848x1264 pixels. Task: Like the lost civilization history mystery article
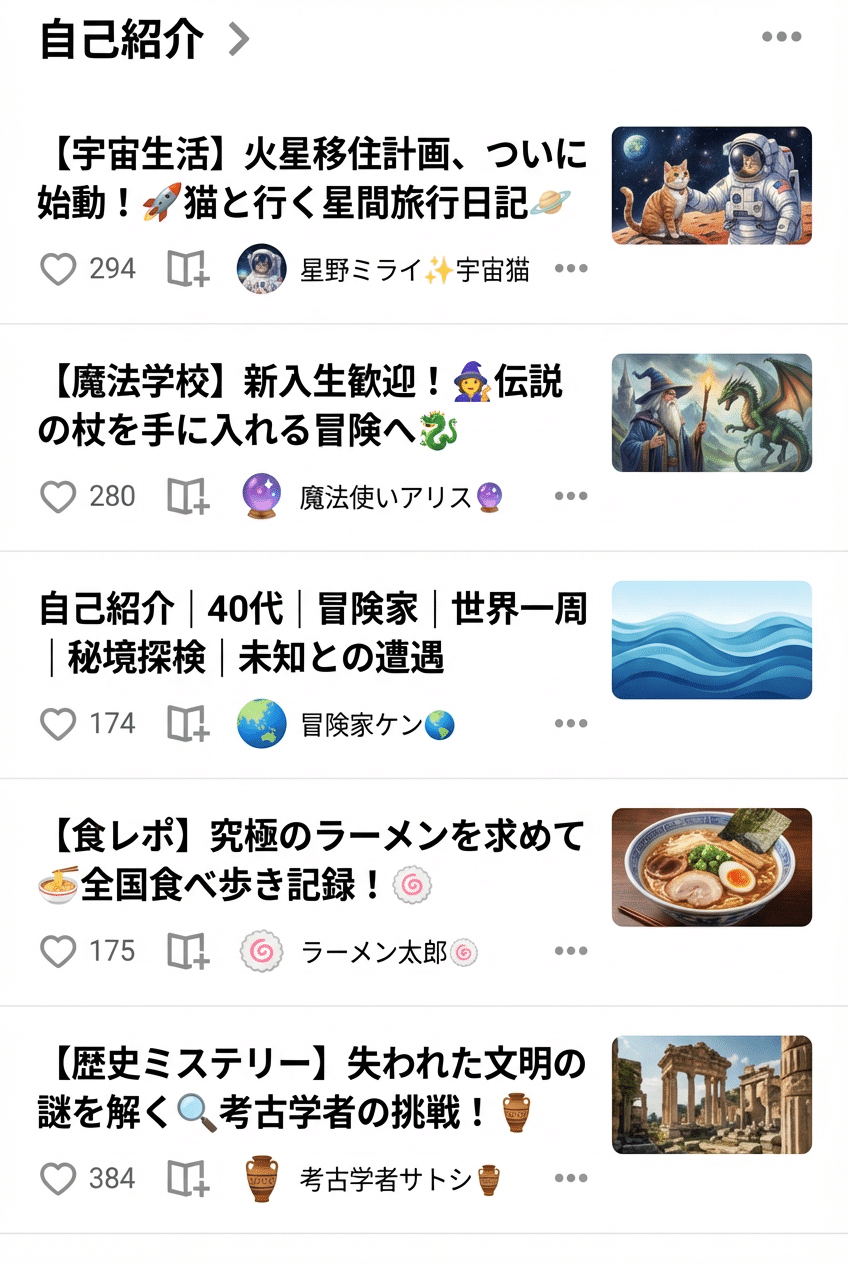coord(57,1178)
